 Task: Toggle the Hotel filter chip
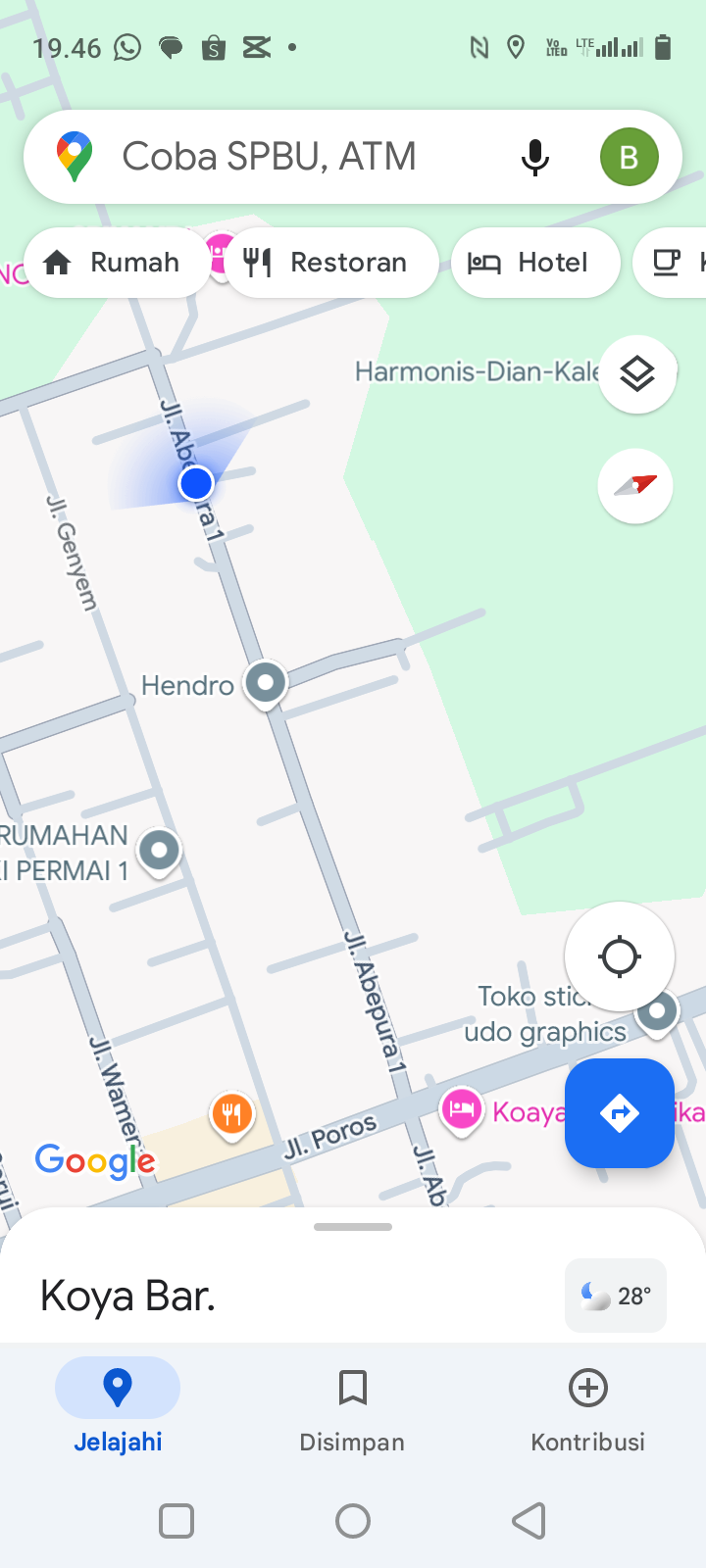click(x=535, y=262)
